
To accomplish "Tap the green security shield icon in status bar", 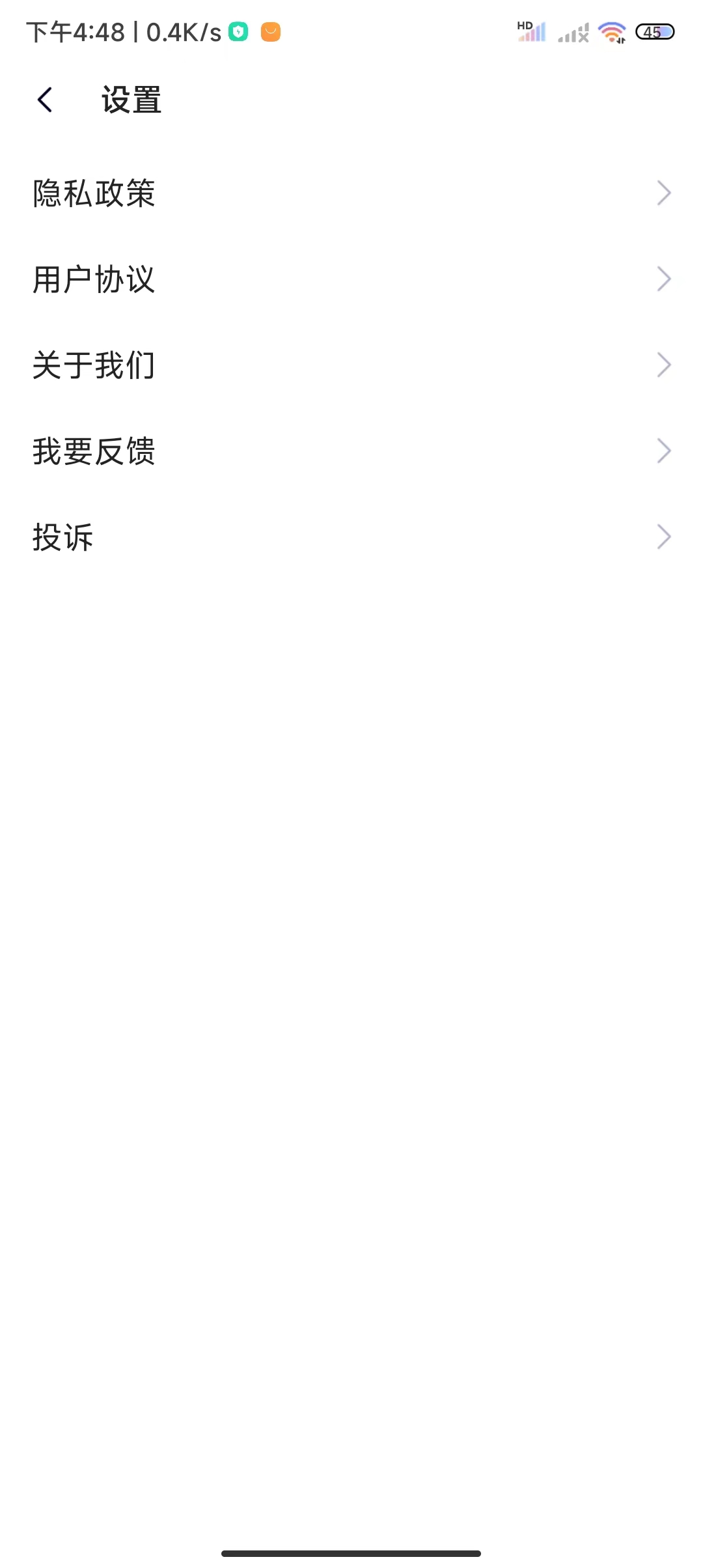I will click(239, 30).
